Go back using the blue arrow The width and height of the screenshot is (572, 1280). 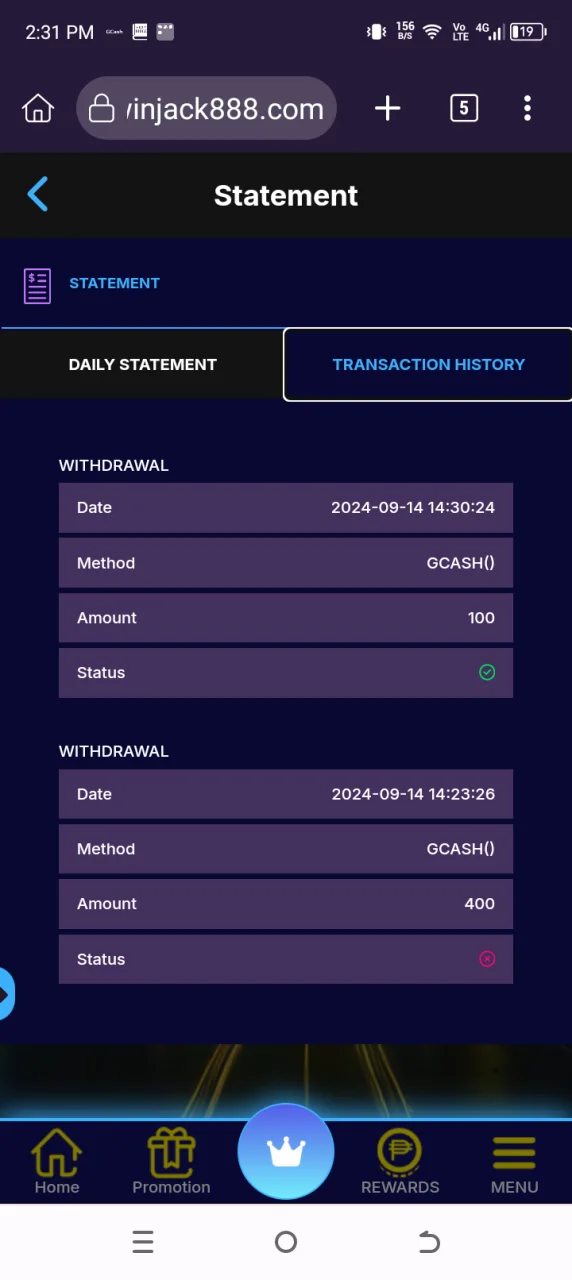coord(38,195)
